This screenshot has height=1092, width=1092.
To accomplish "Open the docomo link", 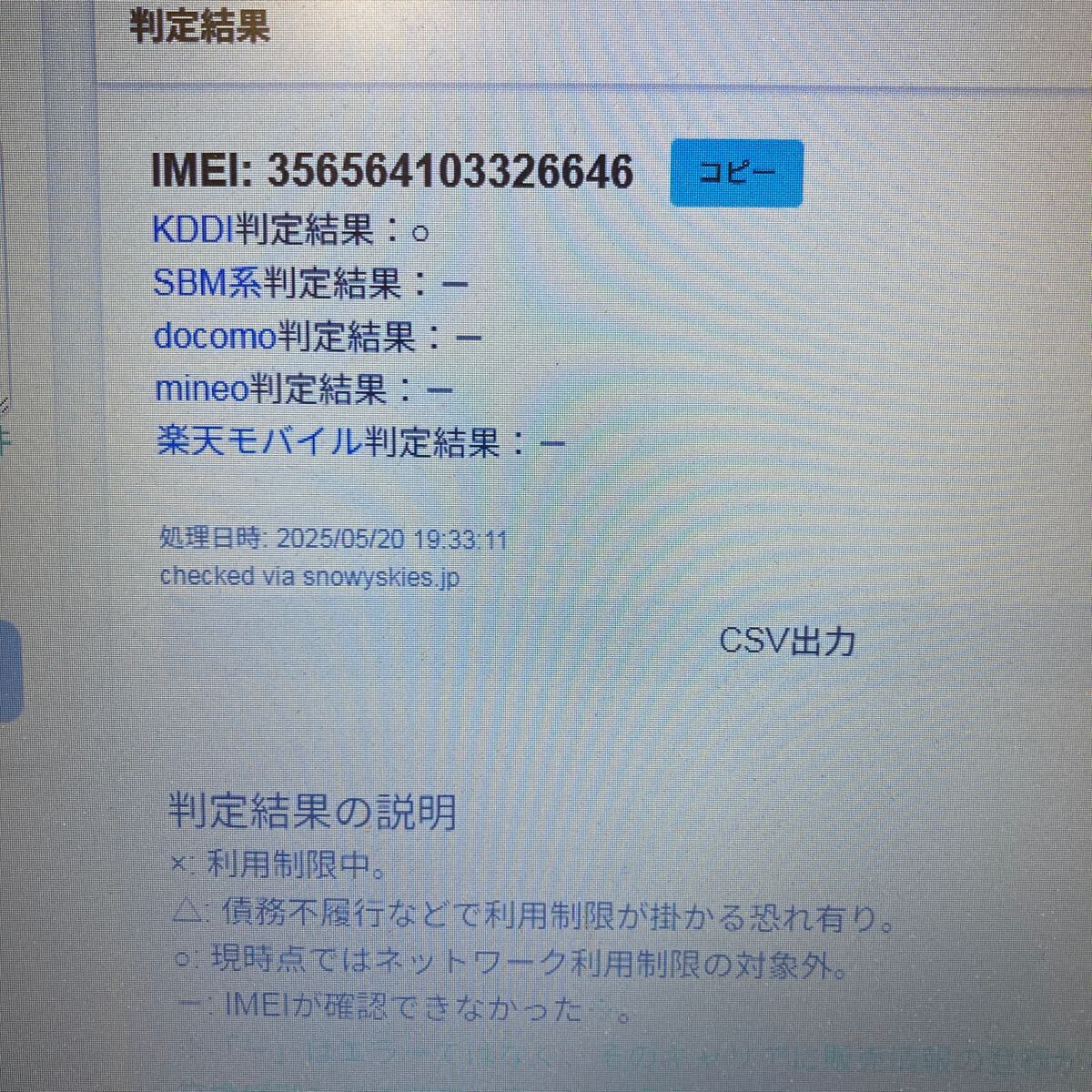I will point(215,337).
